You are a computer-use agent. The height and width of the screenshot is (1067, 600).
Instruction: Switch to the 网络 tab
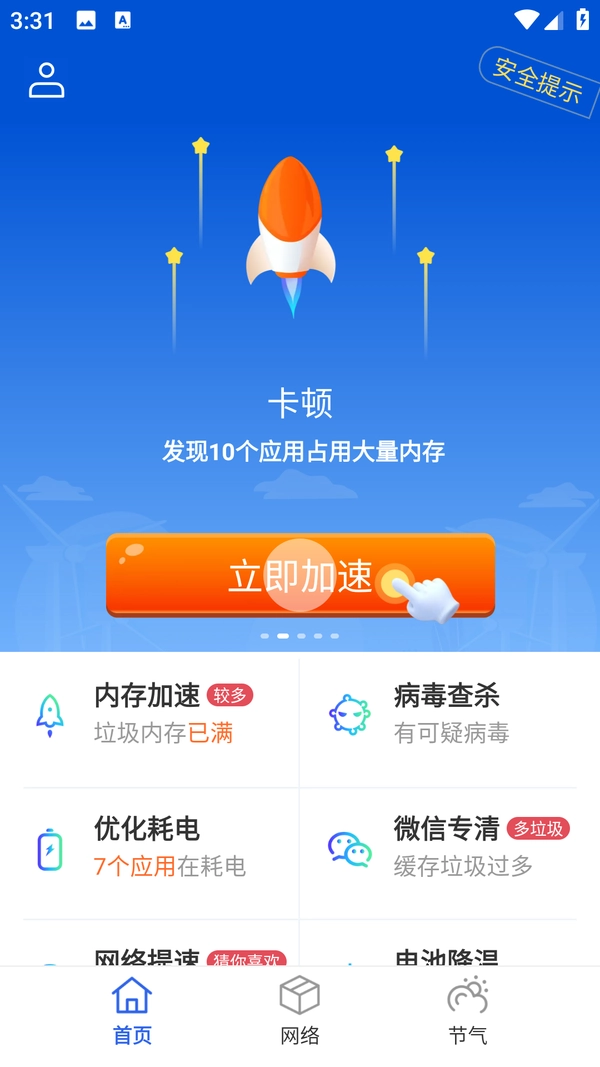coord(299,1010)
